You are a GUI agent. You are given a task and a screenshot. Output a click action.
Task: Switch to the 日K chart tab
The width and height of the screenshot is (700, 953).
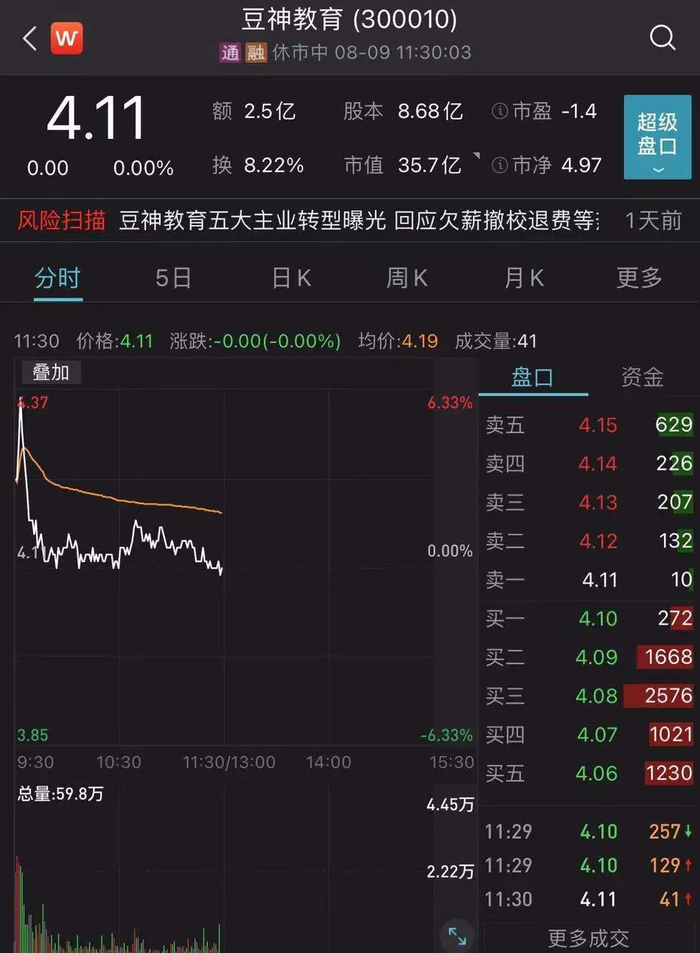291,278
